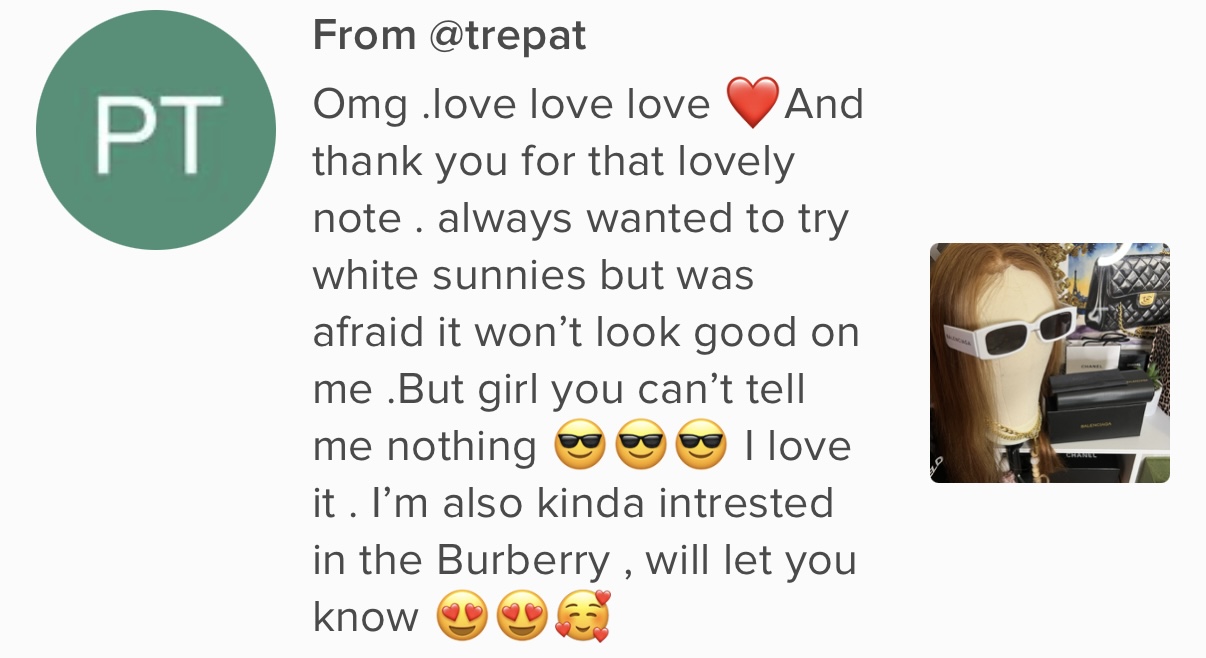Screen dimensions: 1206x658
Task: Open @trepat's PT profile avatar
Action: tap(156, 130)
